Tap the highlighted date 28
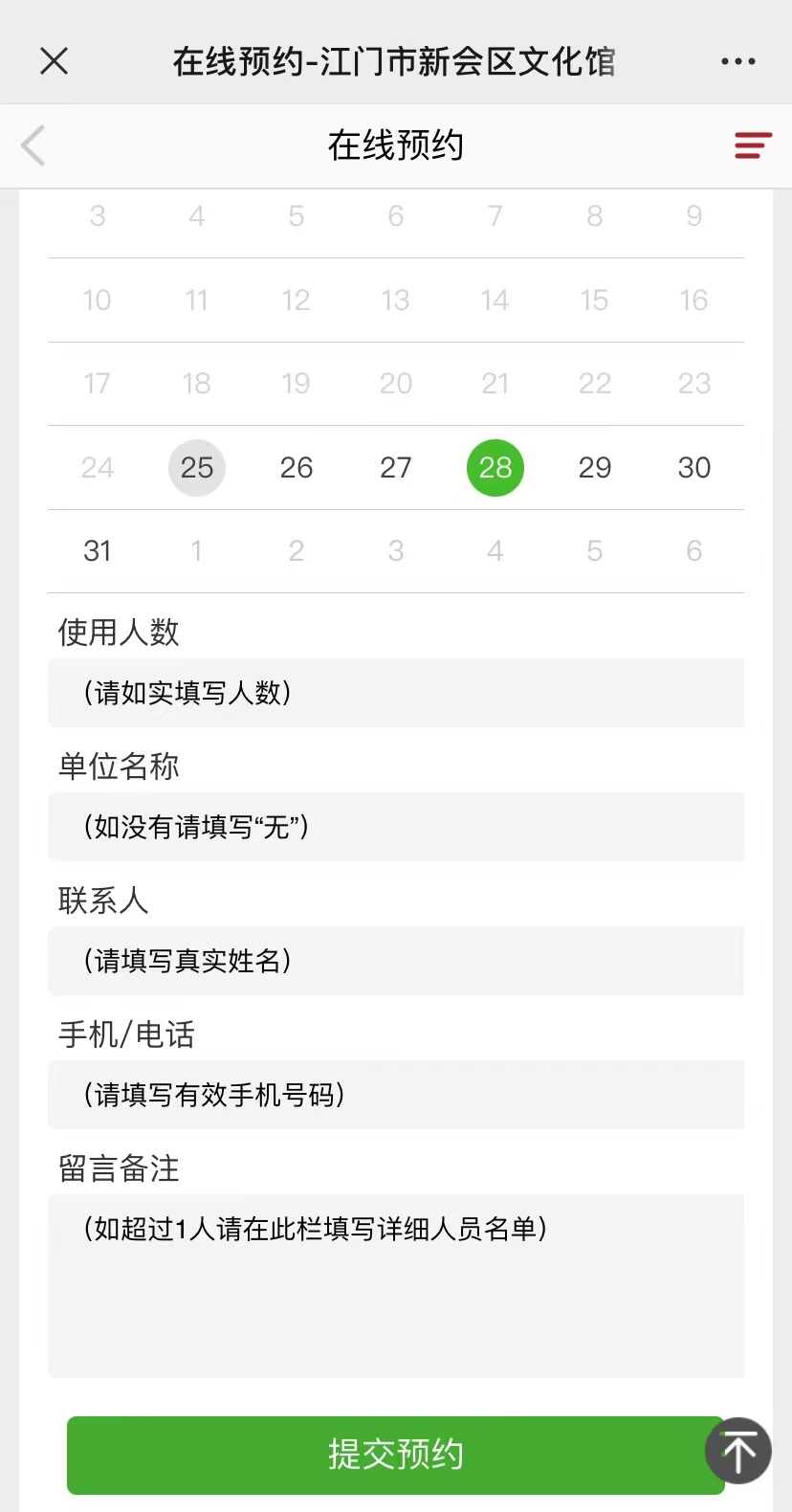Image resolution: width=792 pixels, height=1512 pixels. coord(495,467)
